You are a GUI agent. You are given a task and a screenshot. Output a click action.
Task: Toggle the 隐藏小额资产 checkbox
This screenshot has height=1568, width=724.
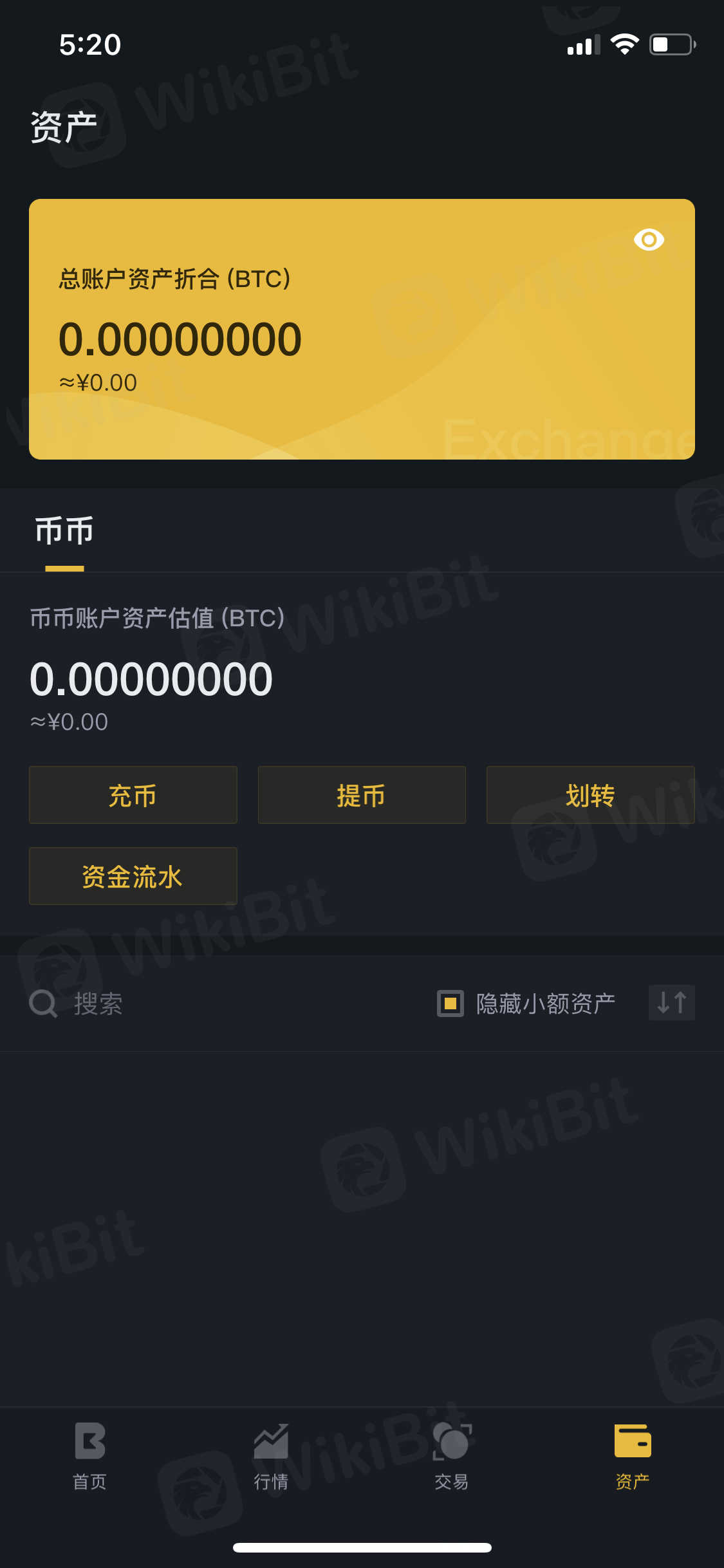(x=450, y=1003)
